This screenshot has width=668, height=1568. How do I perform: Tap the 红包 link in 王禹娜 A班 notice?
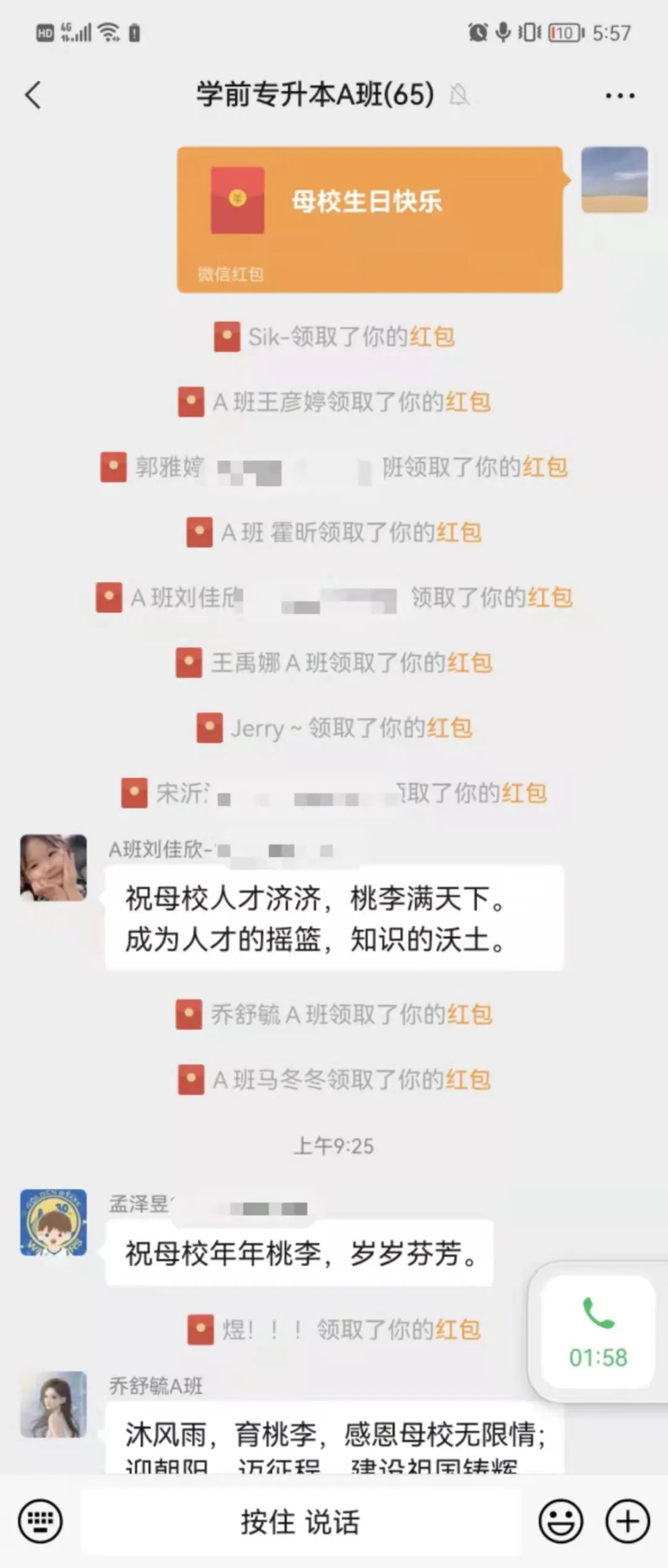click(x=469, y=663)
